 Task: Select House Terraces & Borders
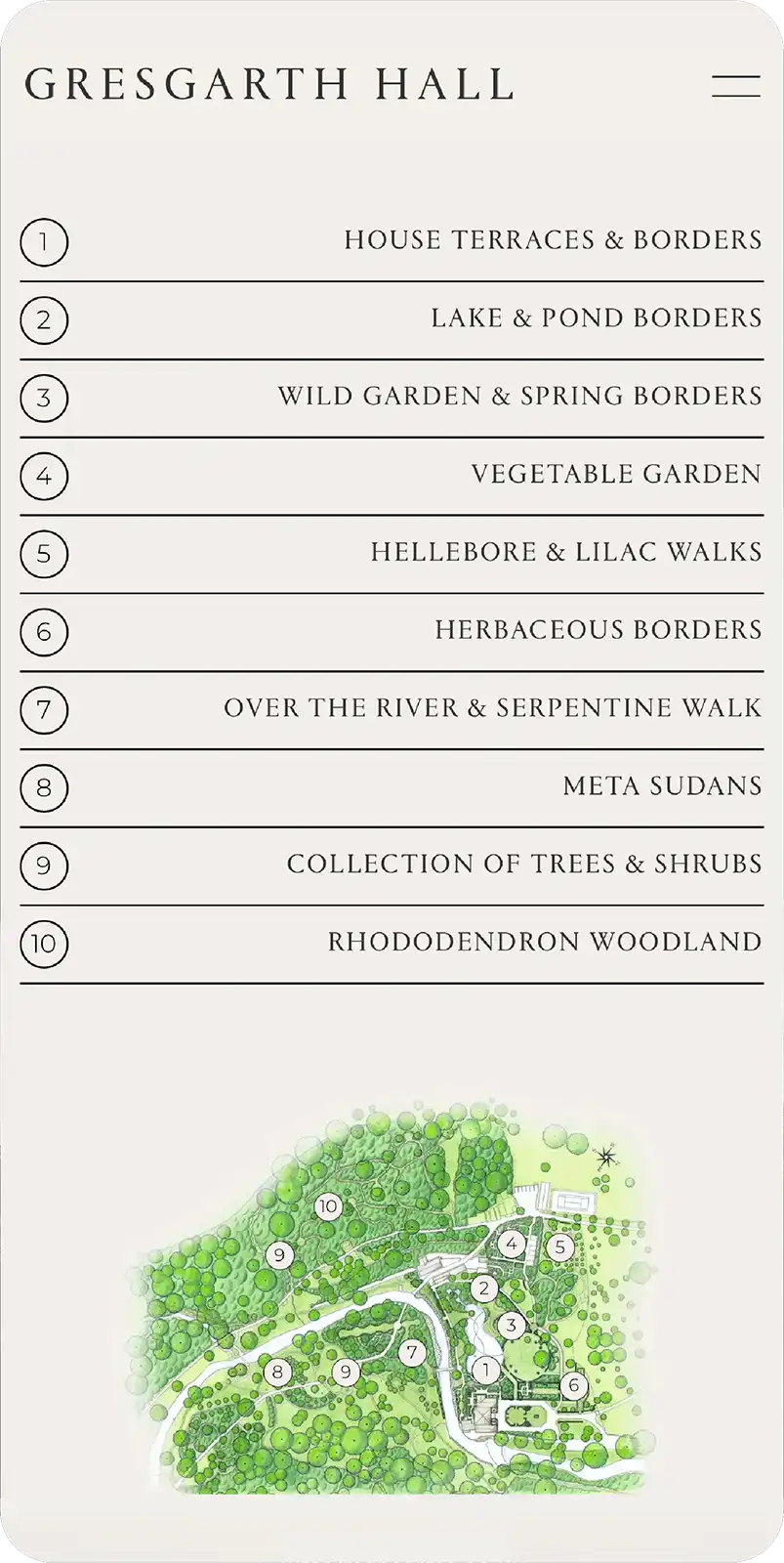[392, 242]
